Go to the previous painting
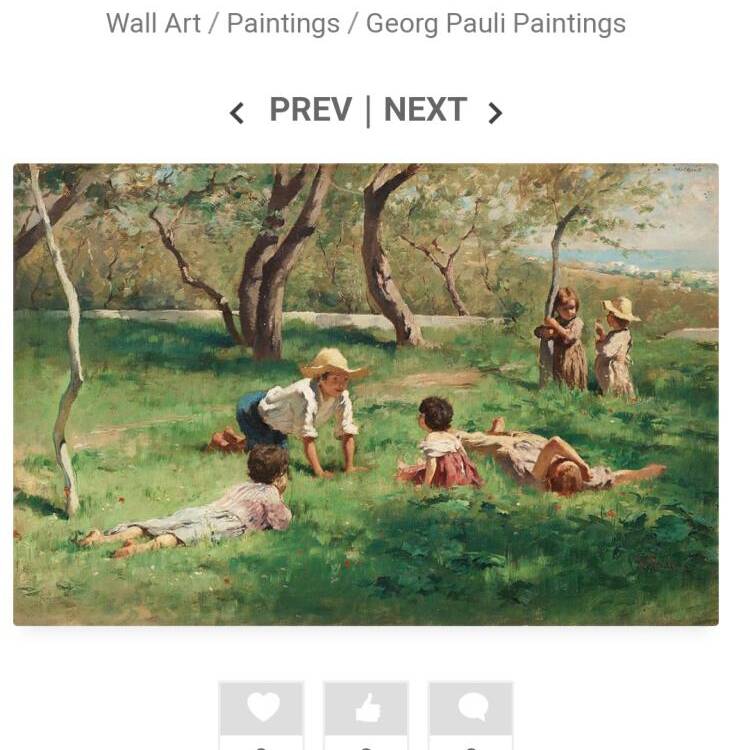 click(292, 110)
